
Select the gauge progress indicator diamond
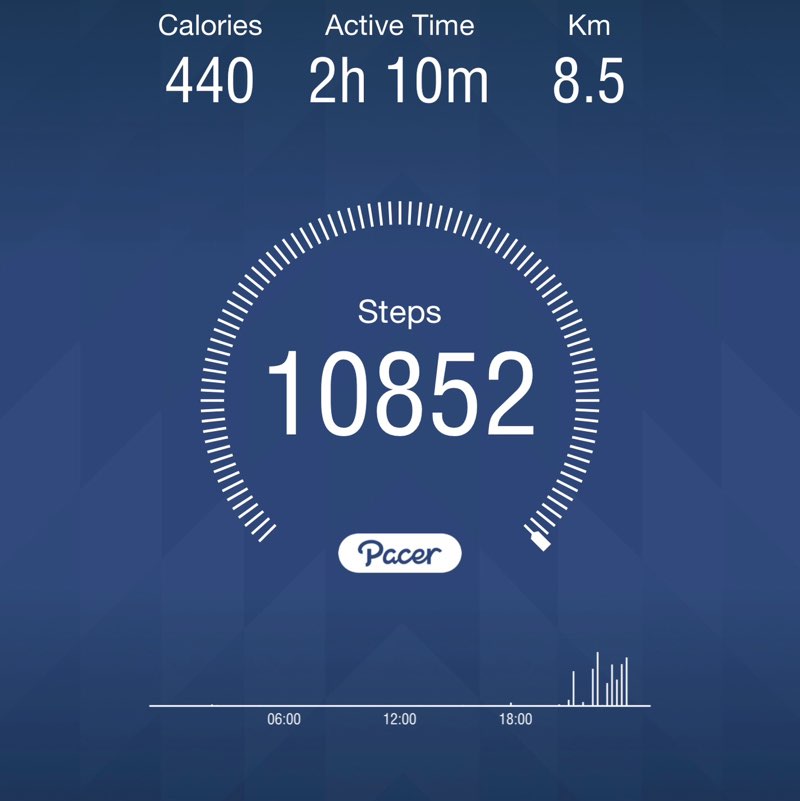pyautogui.click(x=538, y=540)
